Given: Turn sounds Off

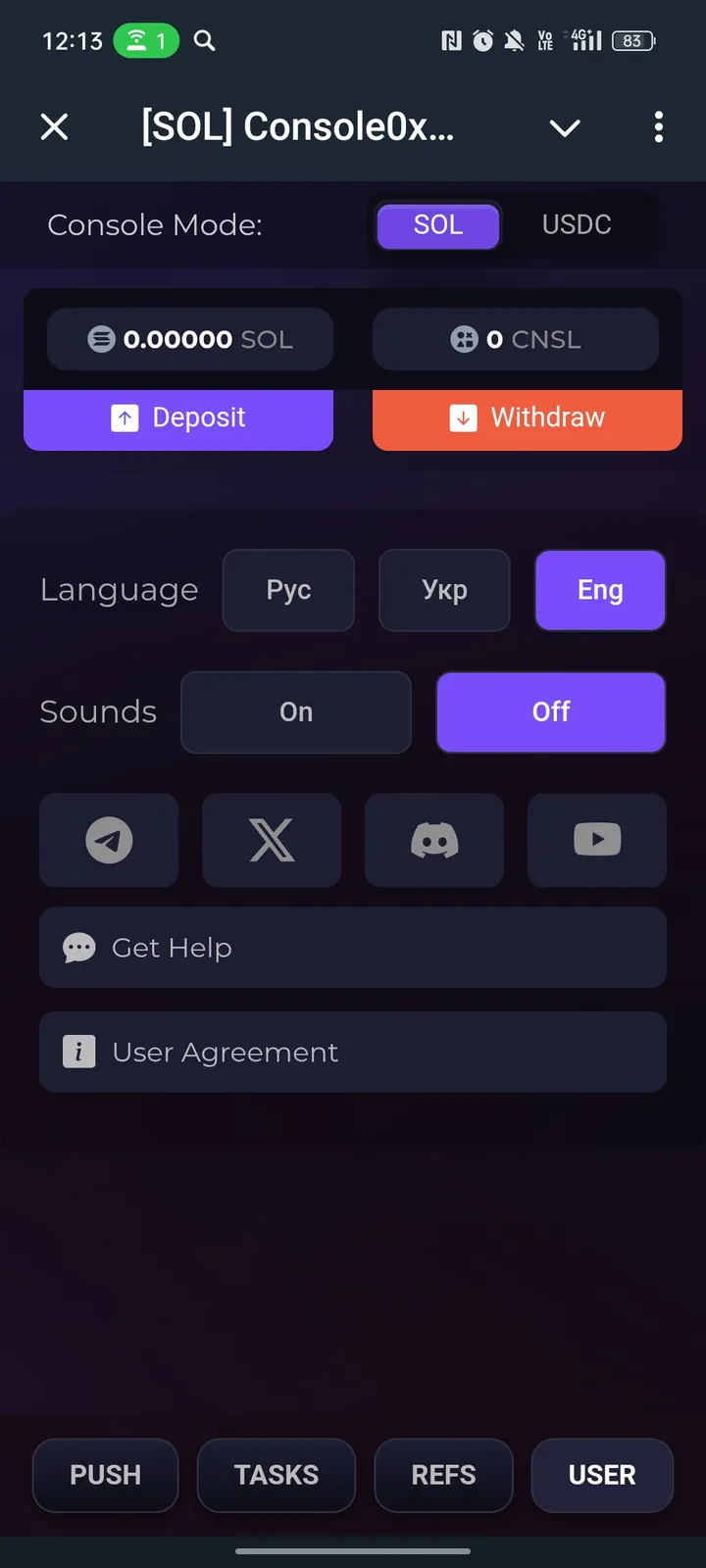Looking at the screenshot, I should (x=551, y=712).
